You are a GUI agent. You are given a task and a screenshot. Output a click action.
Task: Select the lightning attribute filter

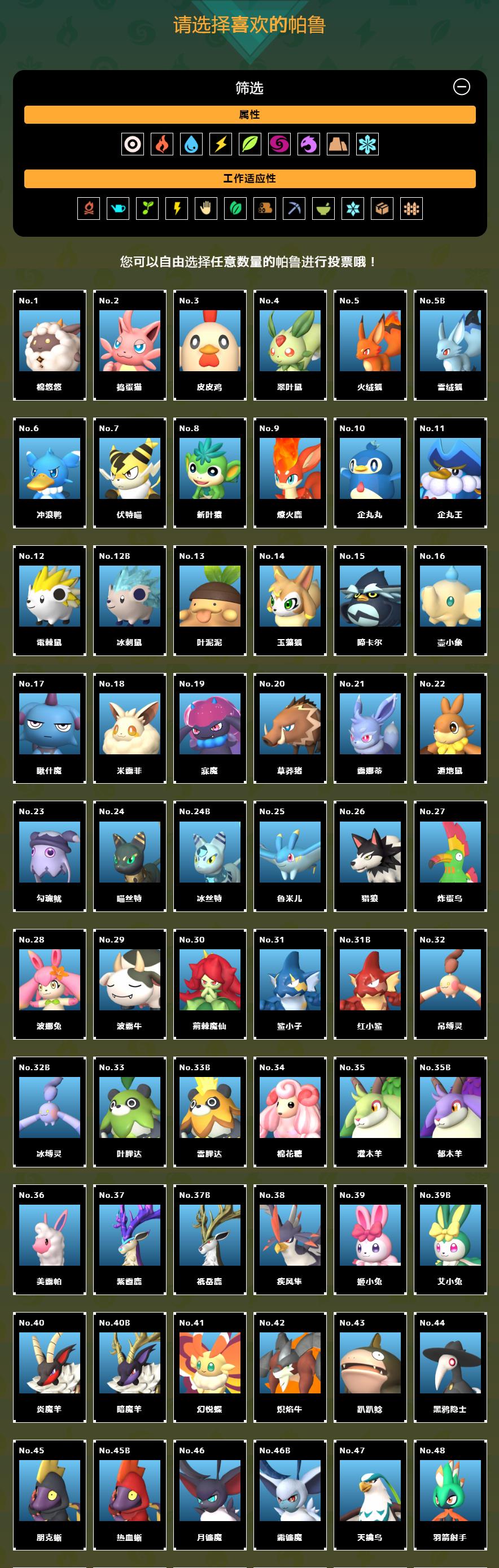coord(221,144)
